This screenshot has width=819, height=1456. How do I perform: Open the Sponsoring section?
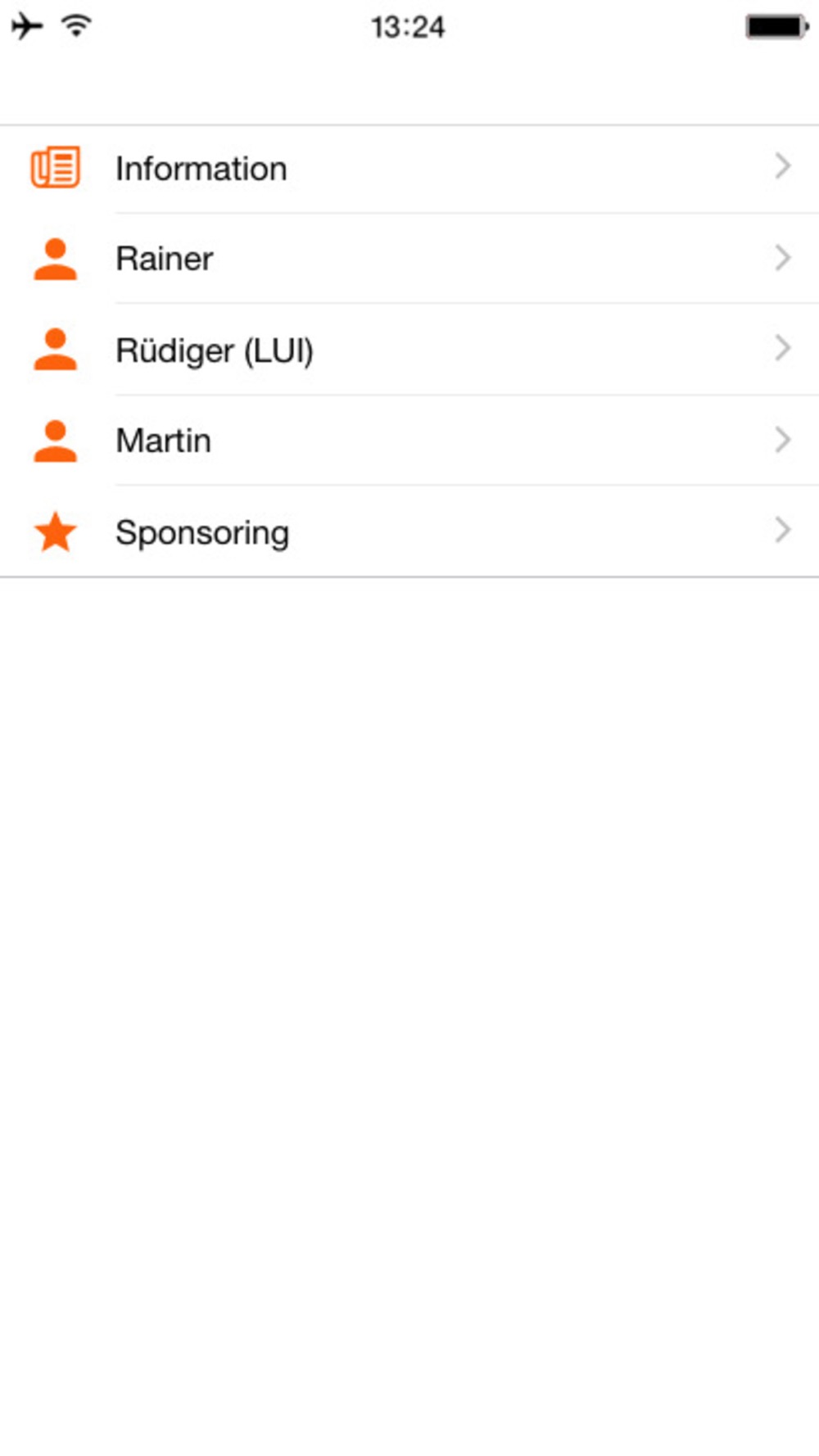click(x=409, y=531)
